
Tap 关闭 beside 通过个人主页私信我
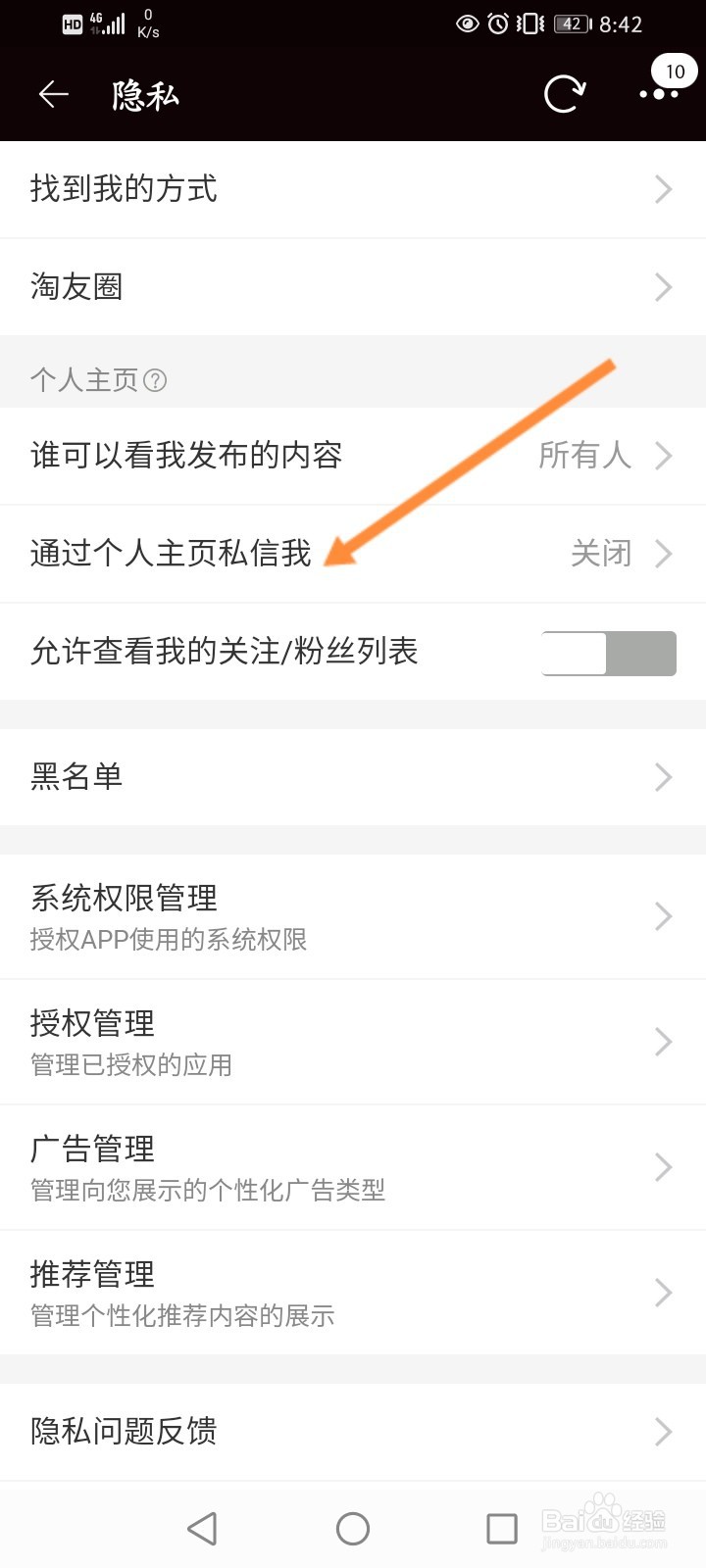tap(602, 554)
